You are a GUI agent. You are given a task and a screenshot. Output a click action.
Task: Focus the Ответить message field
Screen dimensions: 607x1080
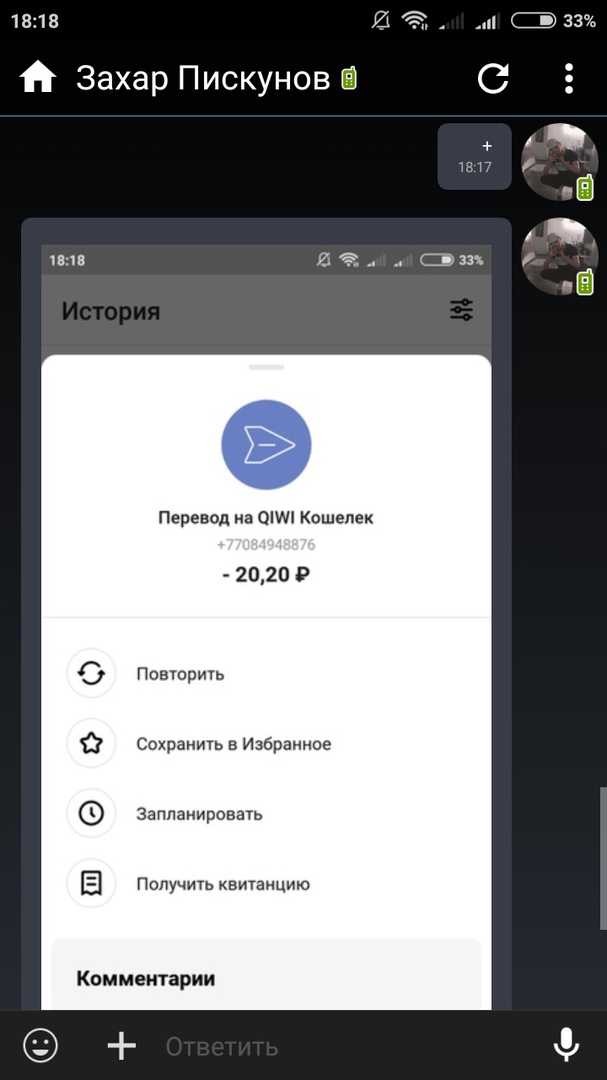click(340, 1046)
